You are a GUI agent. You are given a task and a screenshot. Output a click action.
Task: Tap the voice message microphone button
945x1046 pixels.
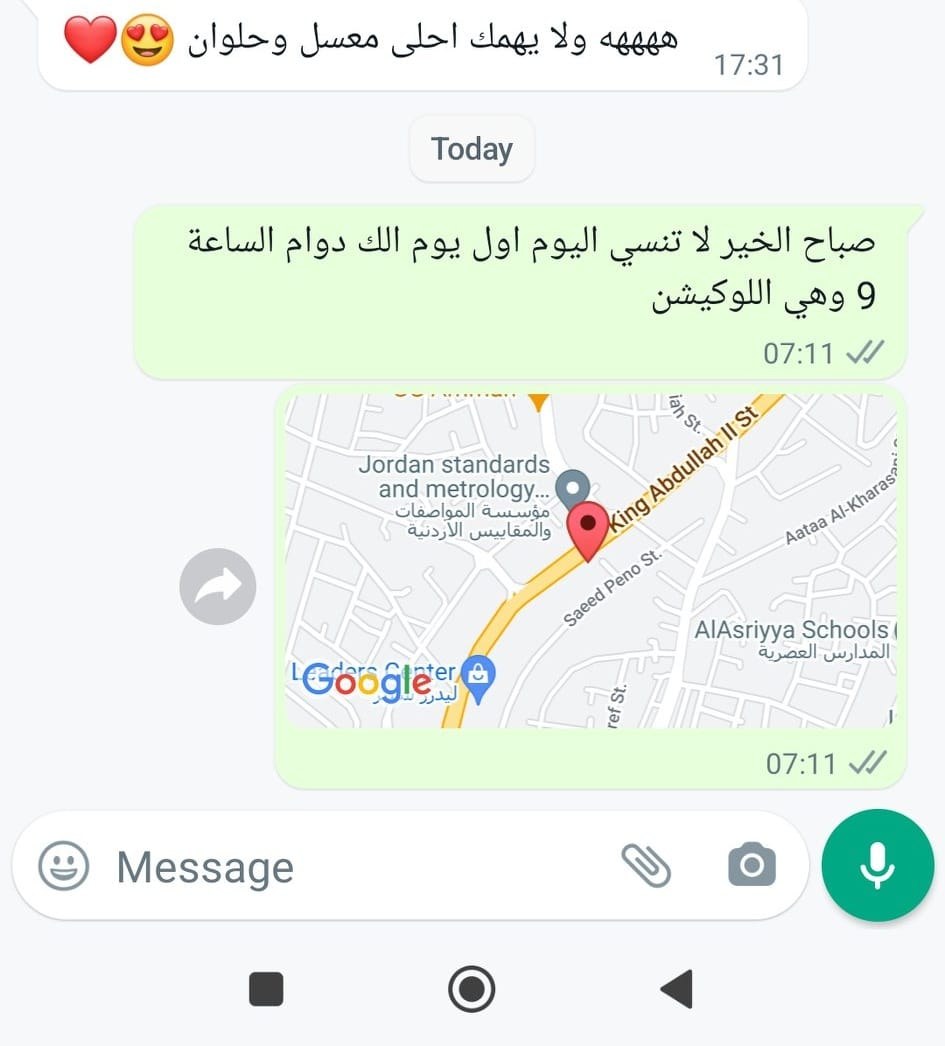click(878, 865)
